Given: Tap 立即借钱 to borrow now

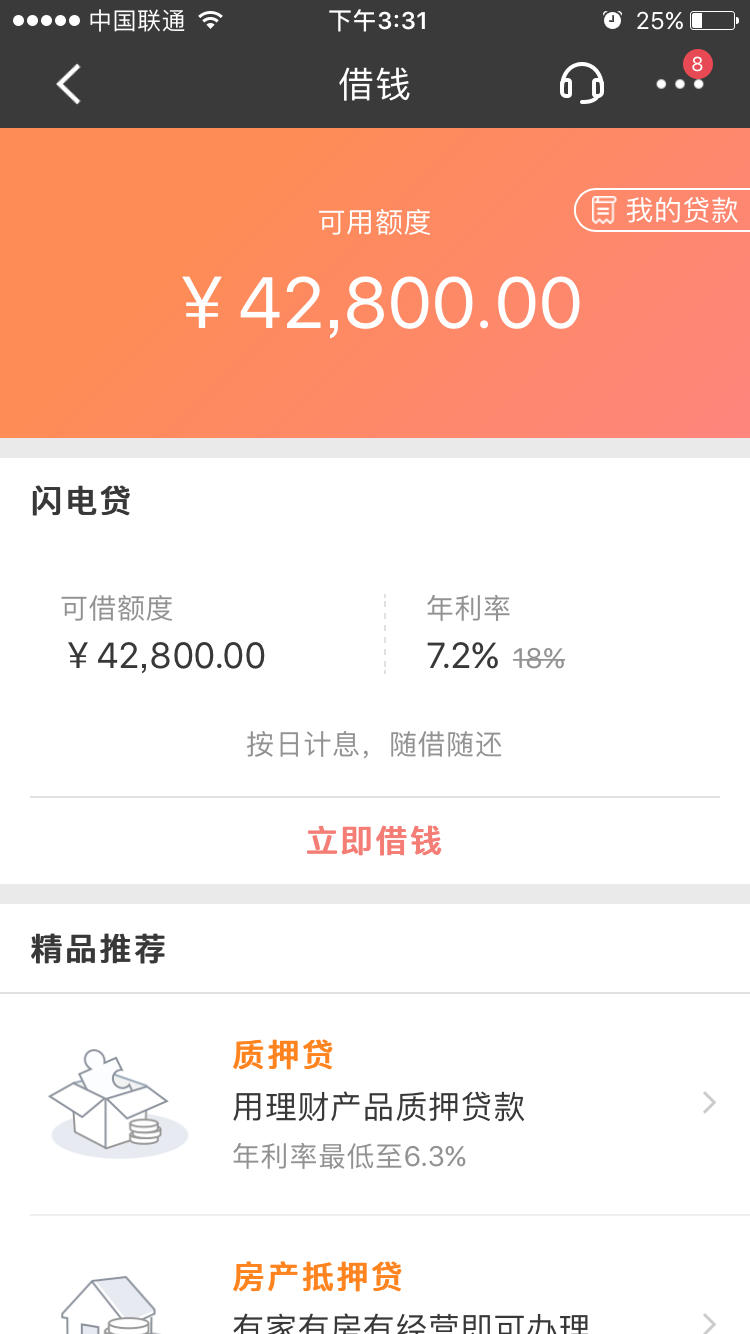Looking at the screenshot, I should click(x=374, y=841).
